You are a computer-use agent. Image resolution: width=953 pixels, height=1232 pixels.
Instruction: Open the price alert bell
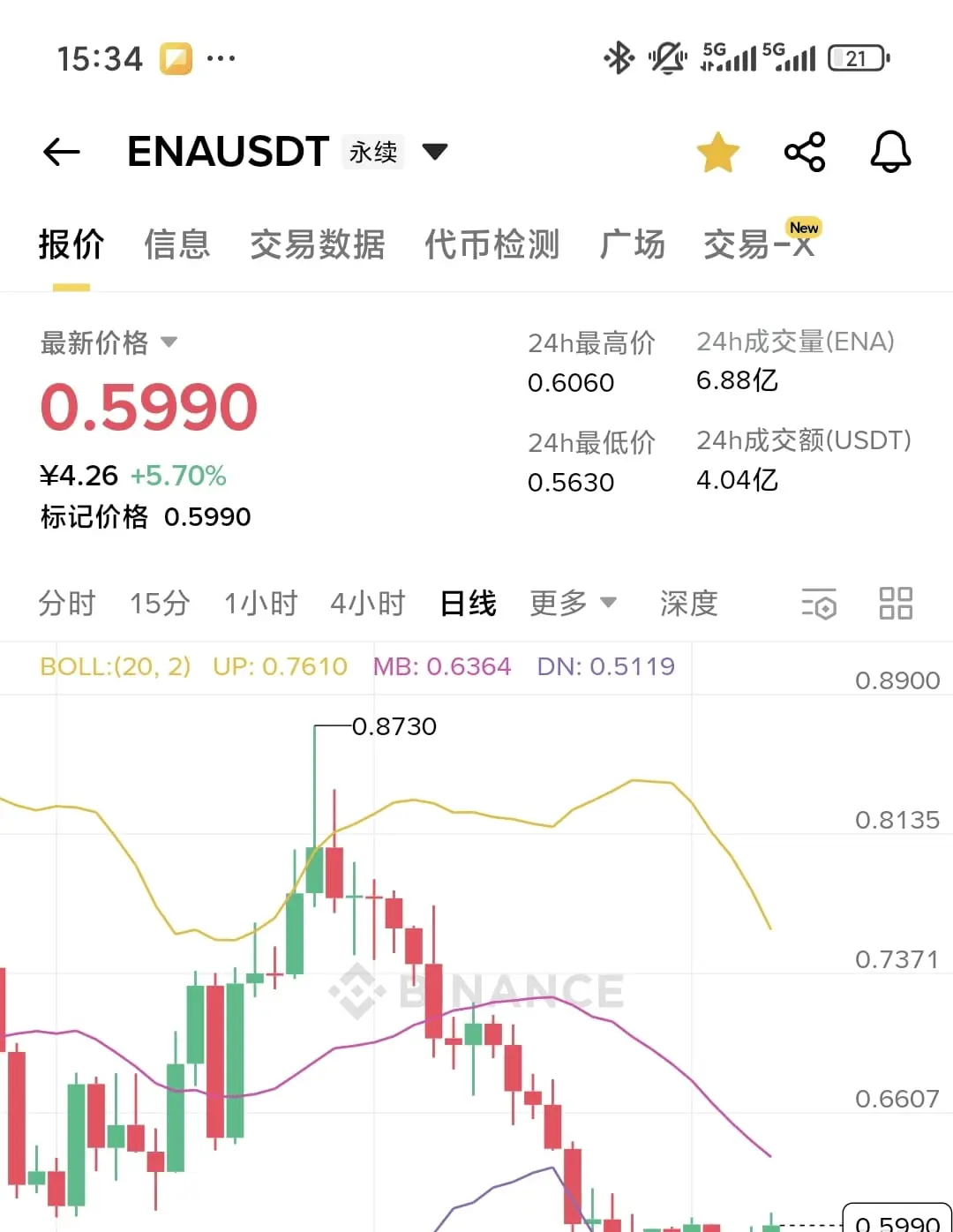click(890, 152)
